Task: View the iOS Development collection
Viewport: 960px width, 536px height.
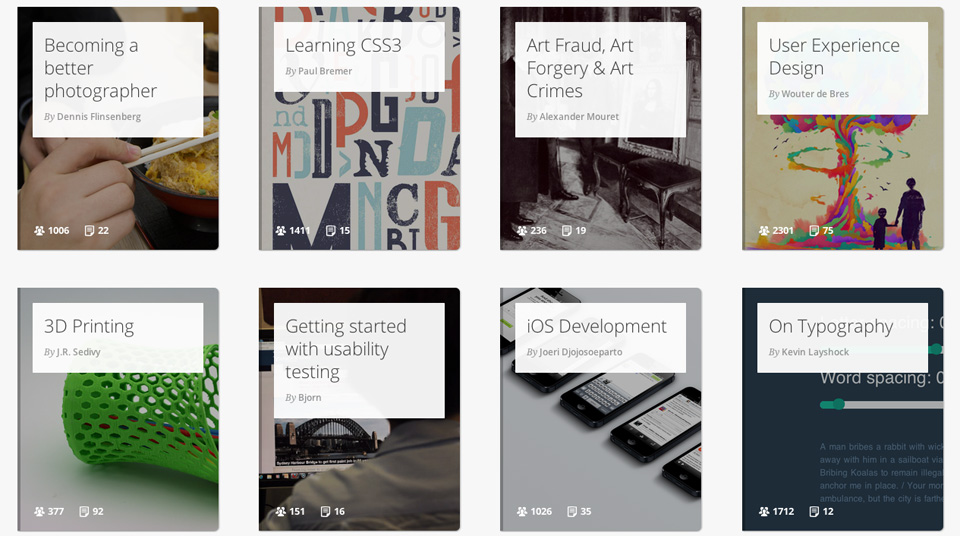Action: 596,327
